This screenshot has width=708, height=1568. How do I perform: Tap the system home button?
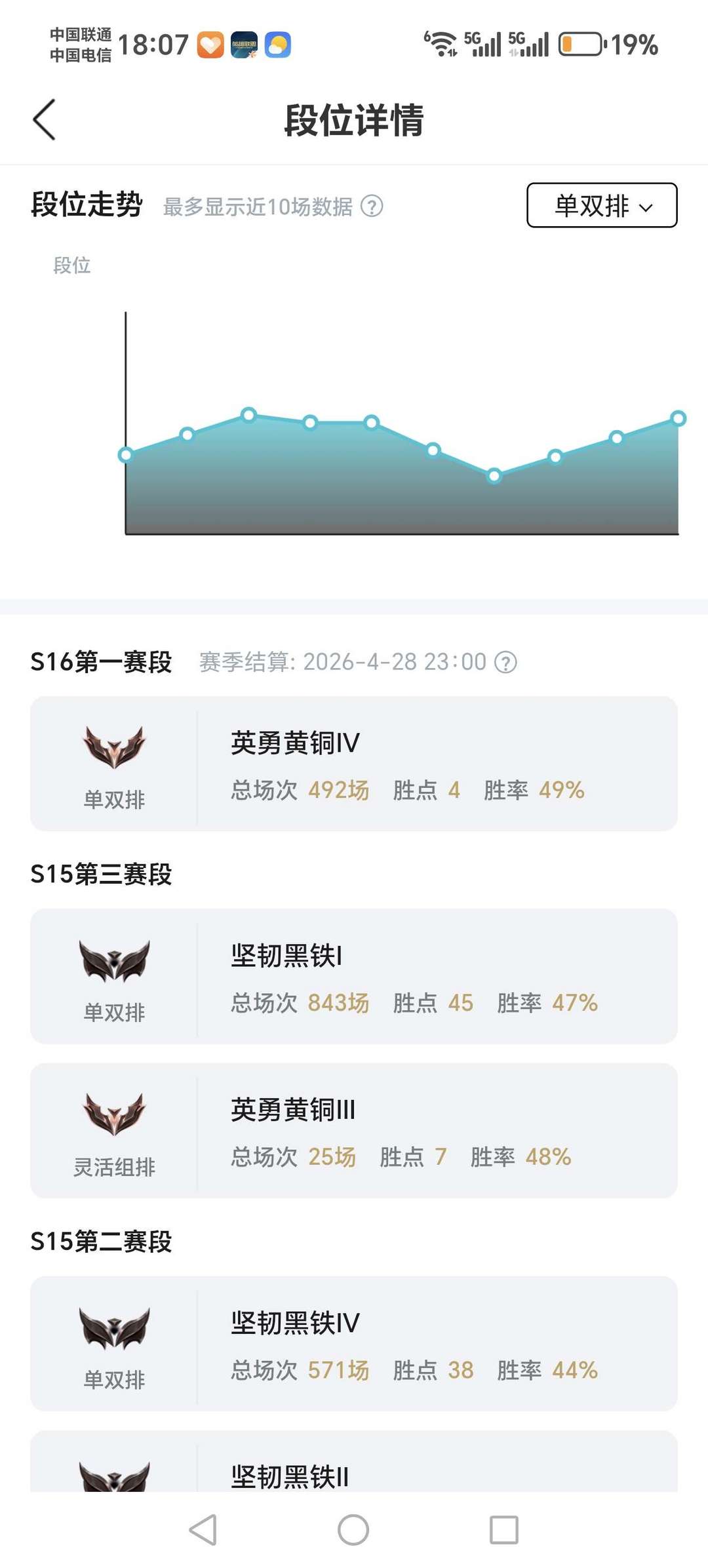pyautogui.click(x=353, y=1530)
